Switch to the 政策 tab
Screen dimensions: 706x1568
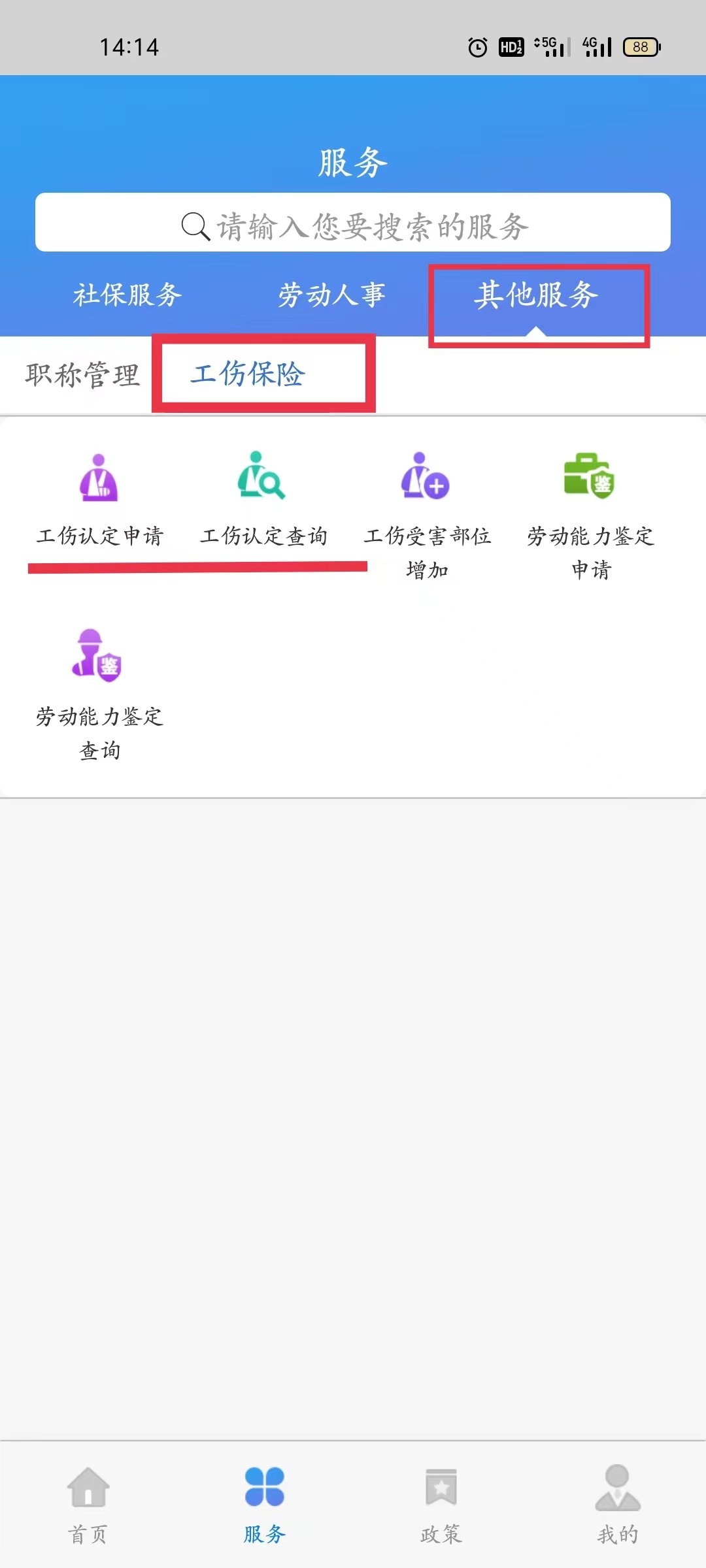tap(441, 1503)
